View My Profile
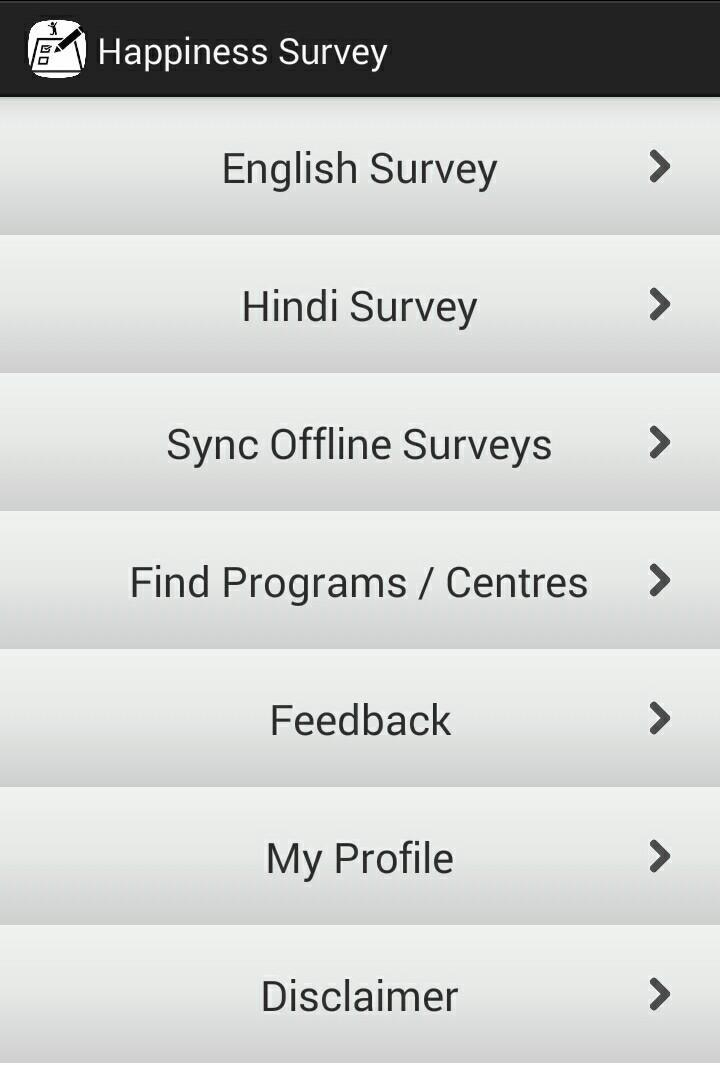Screen dimensions: 720x1065 [360, 857]
